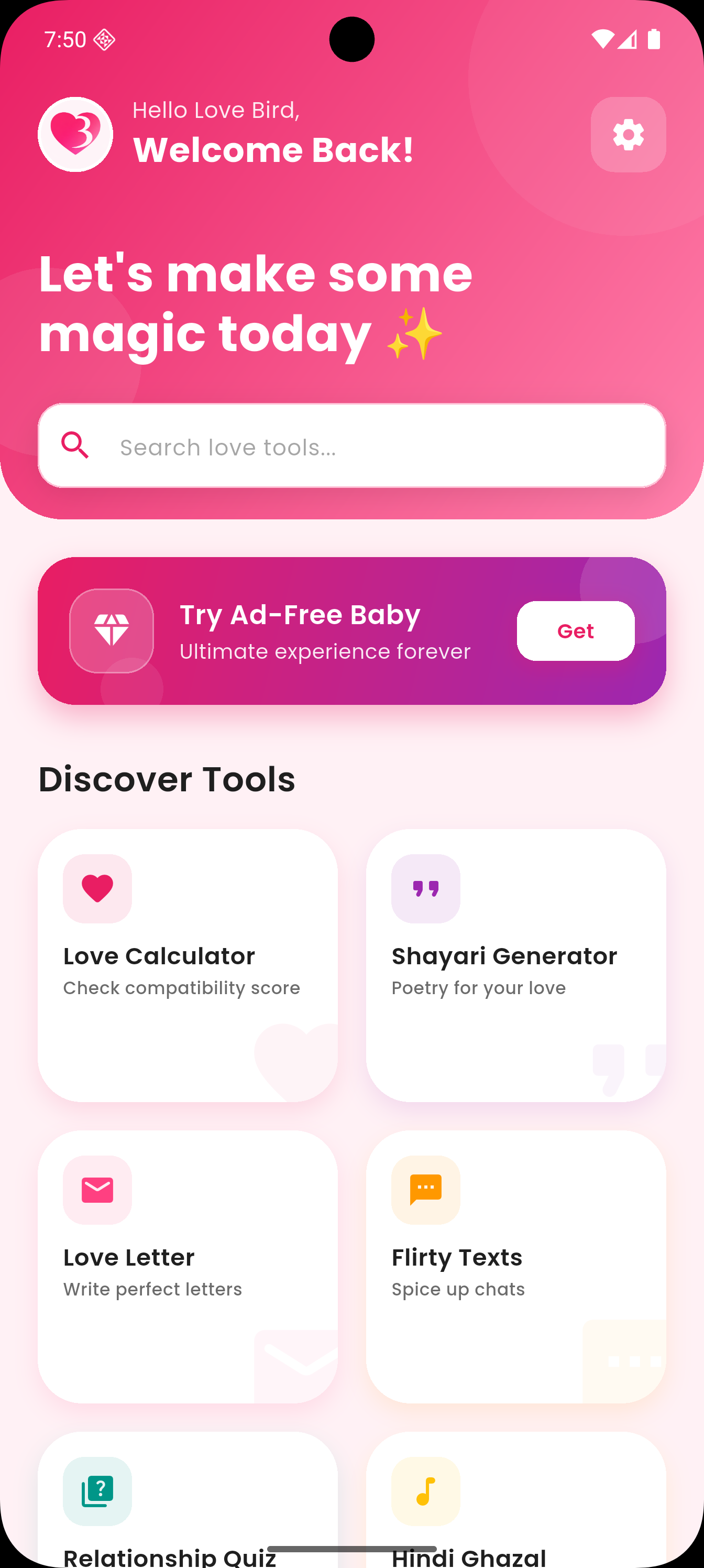This screenshot has width=704, height=1568.
Task: Open the Love Letter tool card
Action: click(188, 1266)
